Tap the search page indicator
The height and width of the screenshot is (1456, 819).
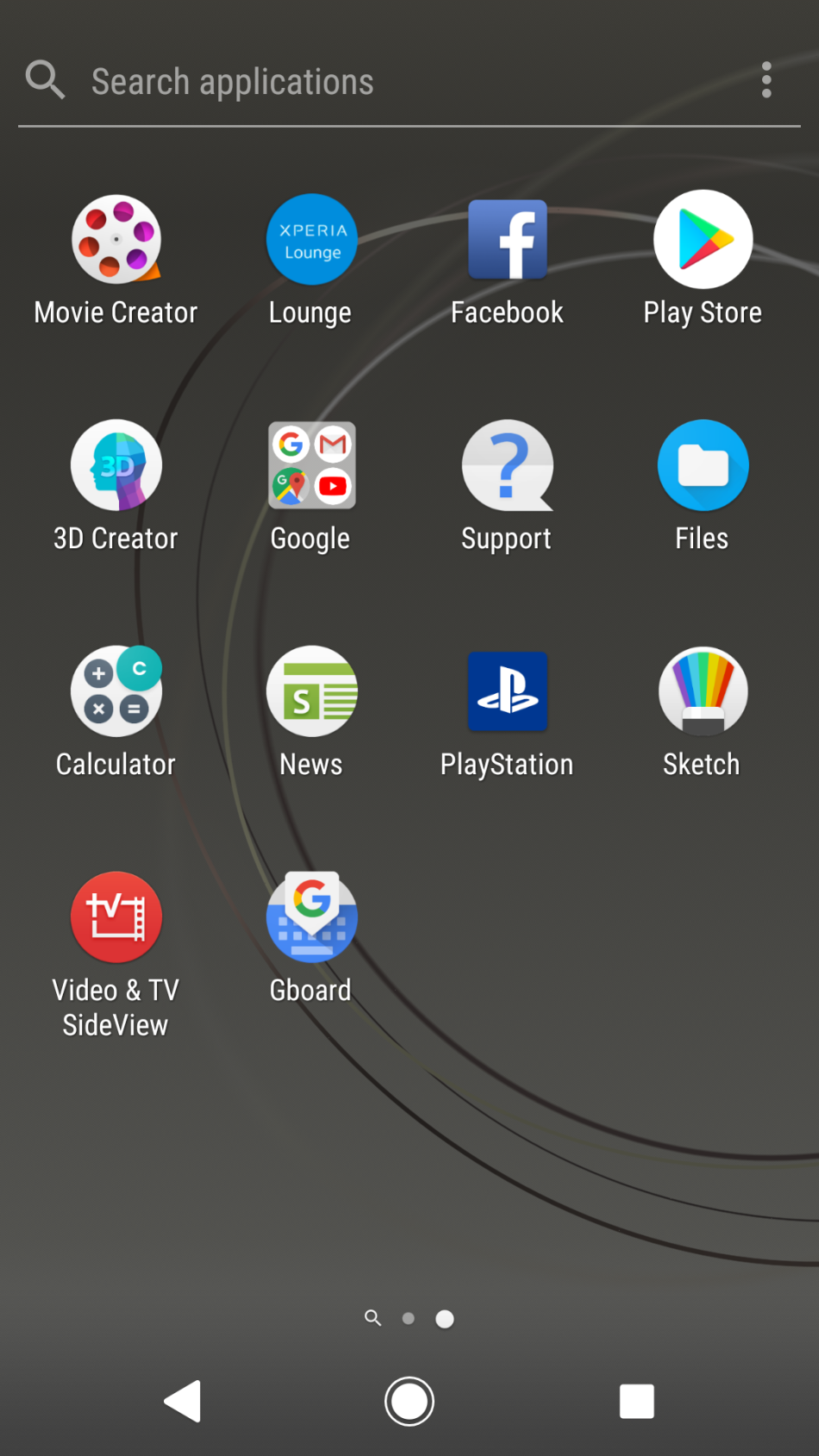point(372,1318)
